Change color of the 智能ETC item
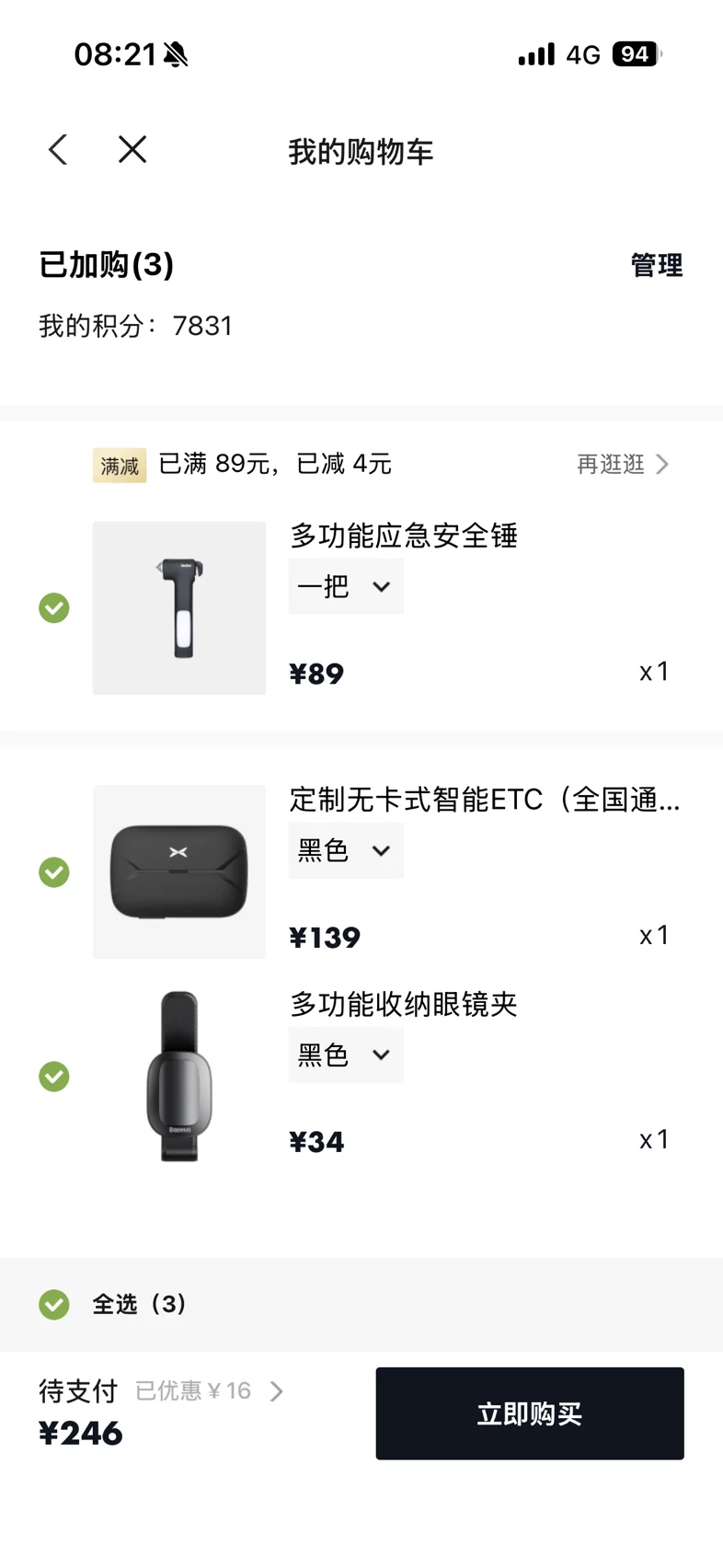The width and height of the screenshot is (723, 1568). (346, 851)
